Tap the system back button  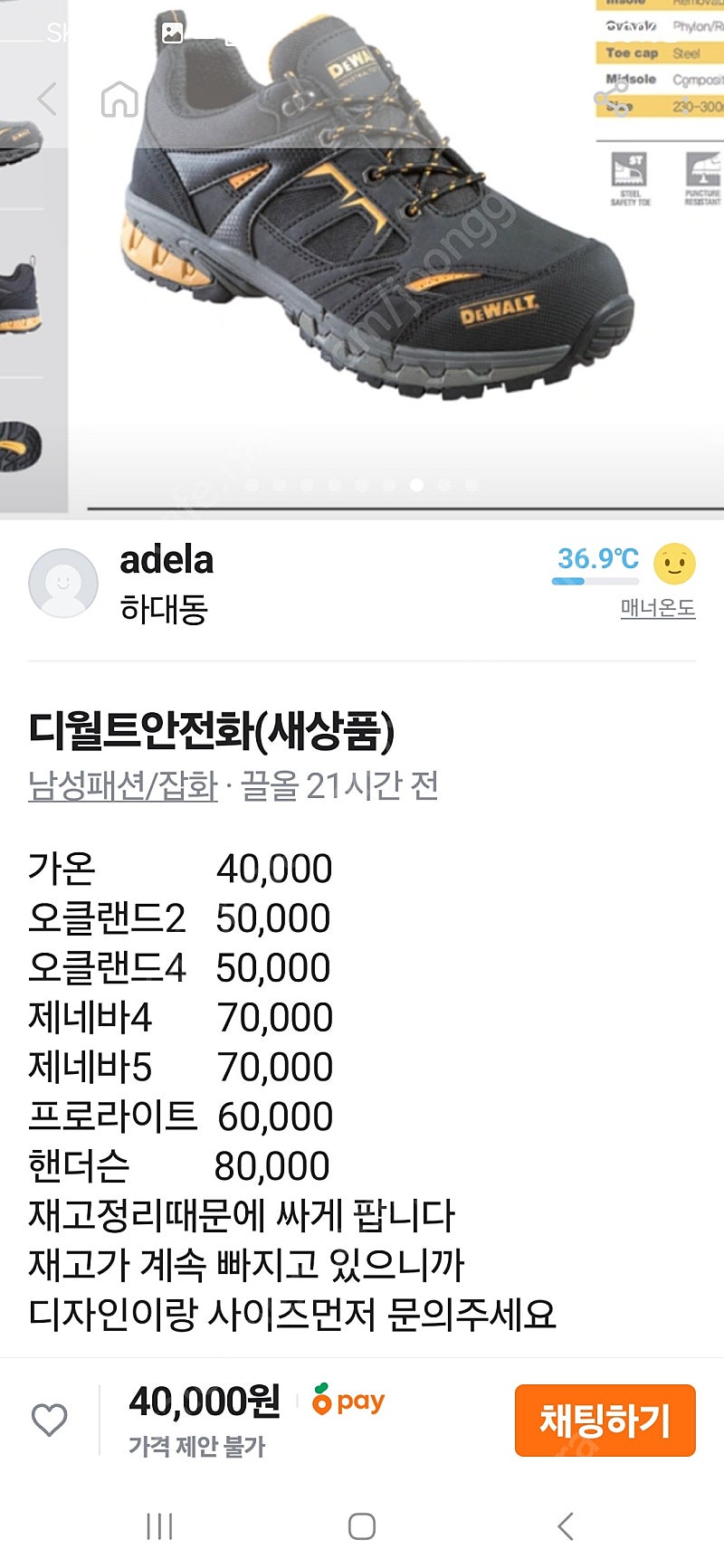566,1526
